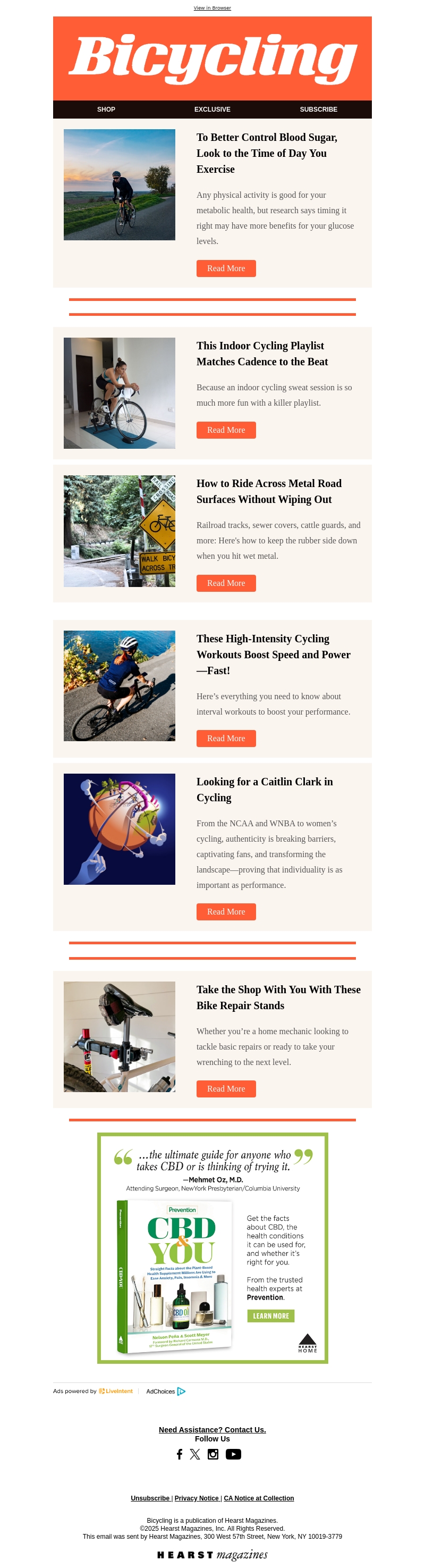425x1568 pixels.
Task: Go to the SHOP section
Action: click(106, 110)
